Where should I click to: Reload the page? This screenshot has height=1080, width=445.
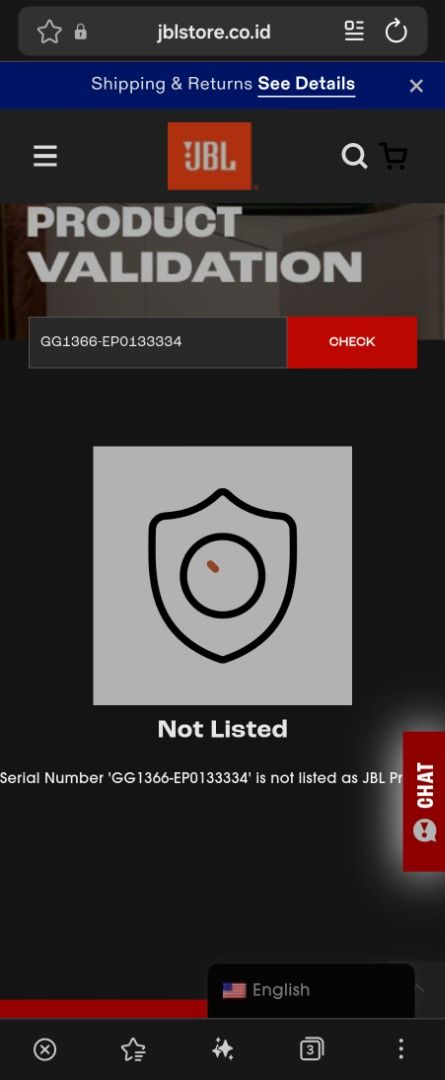pyautogui.click(x=396, y=31)
